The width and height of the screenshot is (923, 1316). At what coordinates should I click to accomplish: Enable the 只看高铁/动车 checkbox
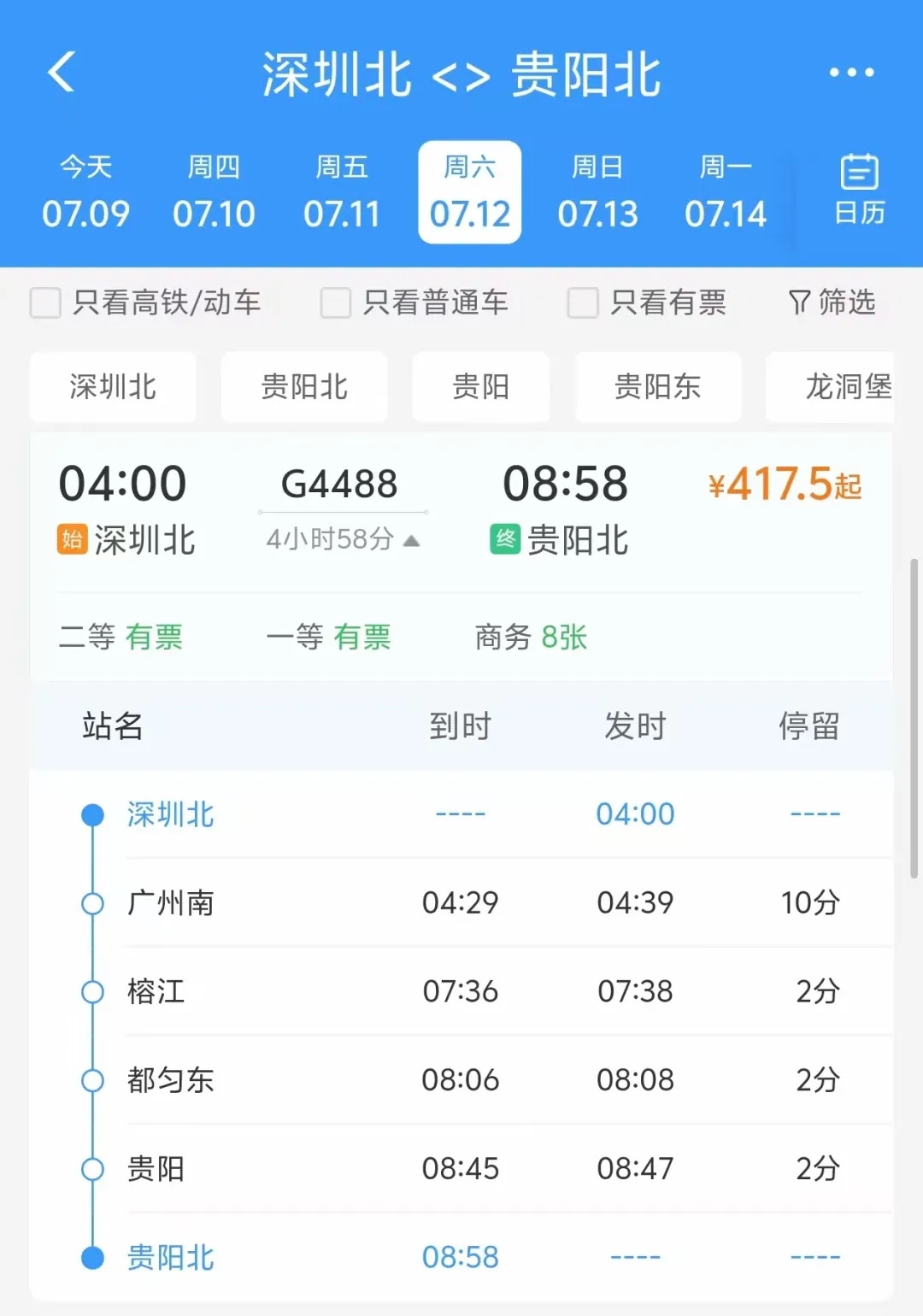(x=45, y=303)
